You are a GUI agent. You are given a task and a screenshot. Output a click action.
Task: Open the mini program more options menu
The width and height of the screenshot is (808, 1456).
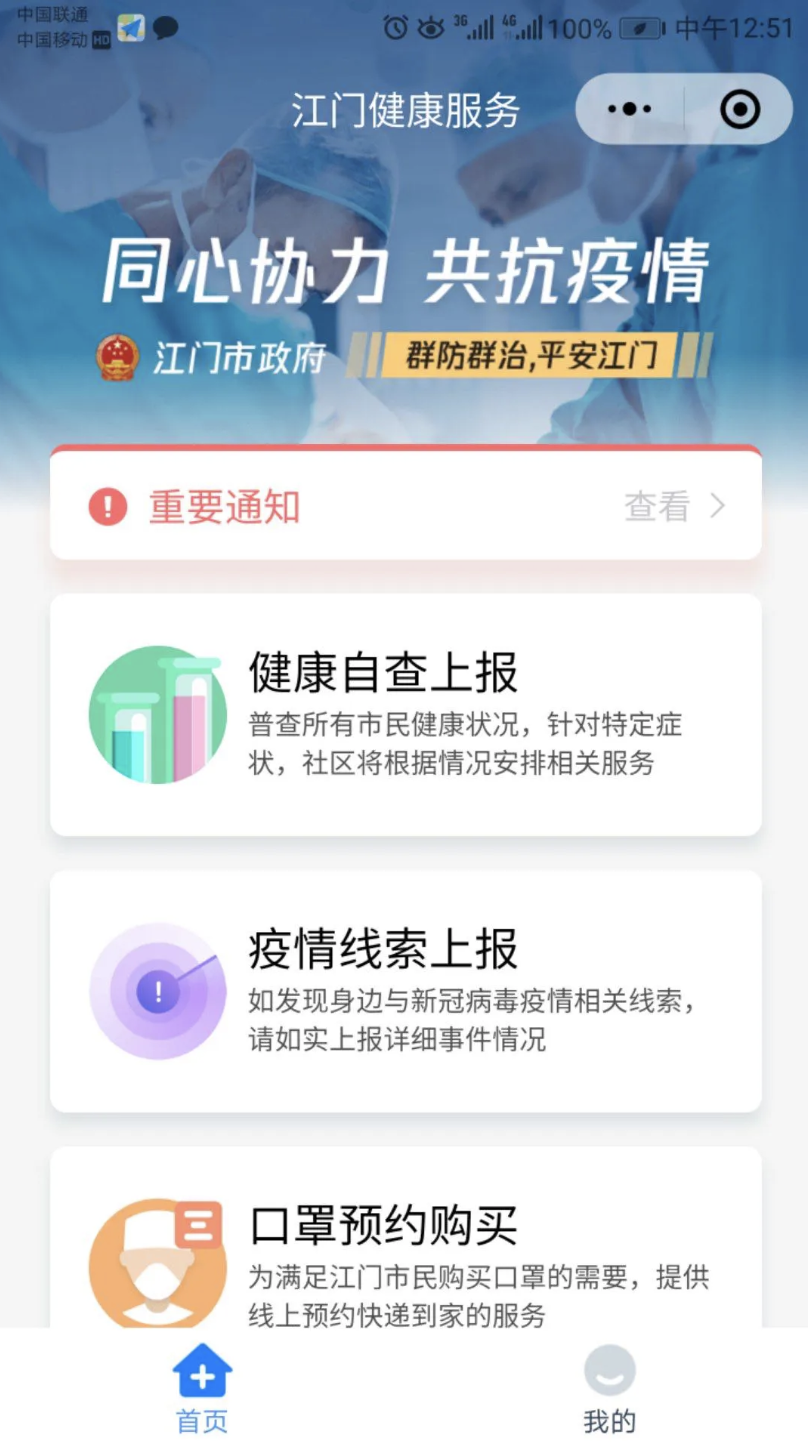630,109
